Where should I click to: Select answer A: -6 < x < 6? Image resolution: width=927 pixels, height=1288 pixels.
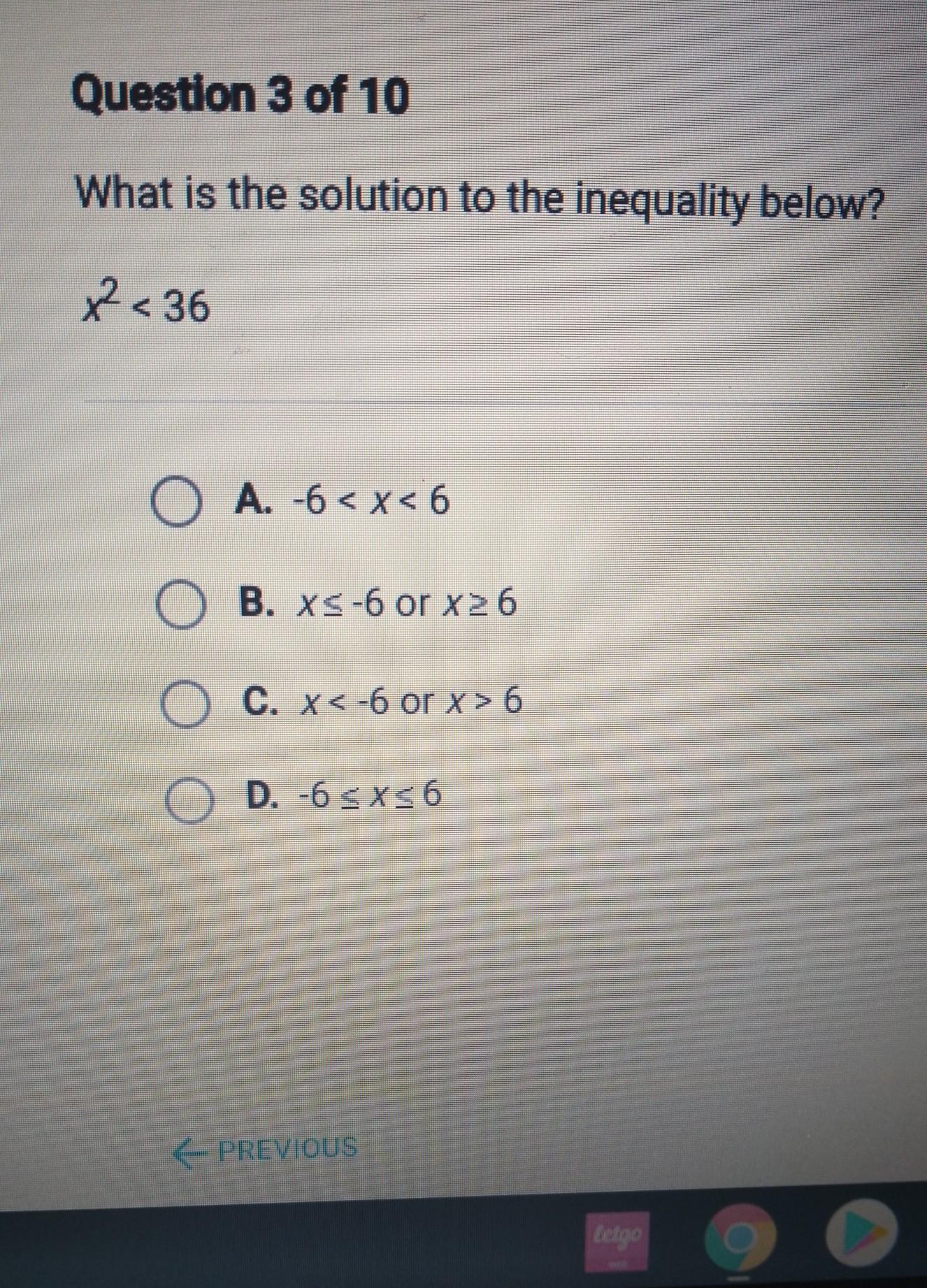[x=175, y=502]
